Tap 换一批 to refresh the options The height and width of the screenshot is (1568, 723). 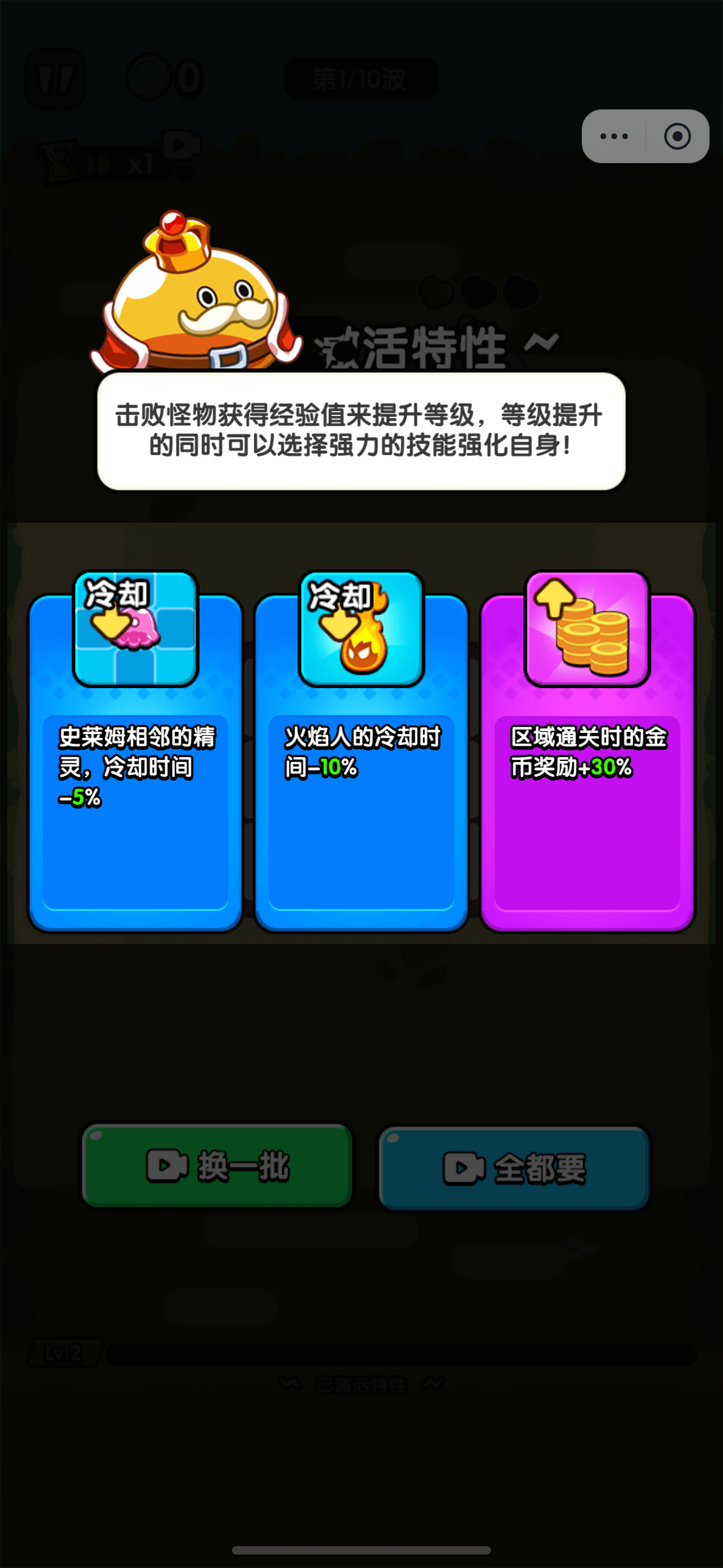(217, 1166)
